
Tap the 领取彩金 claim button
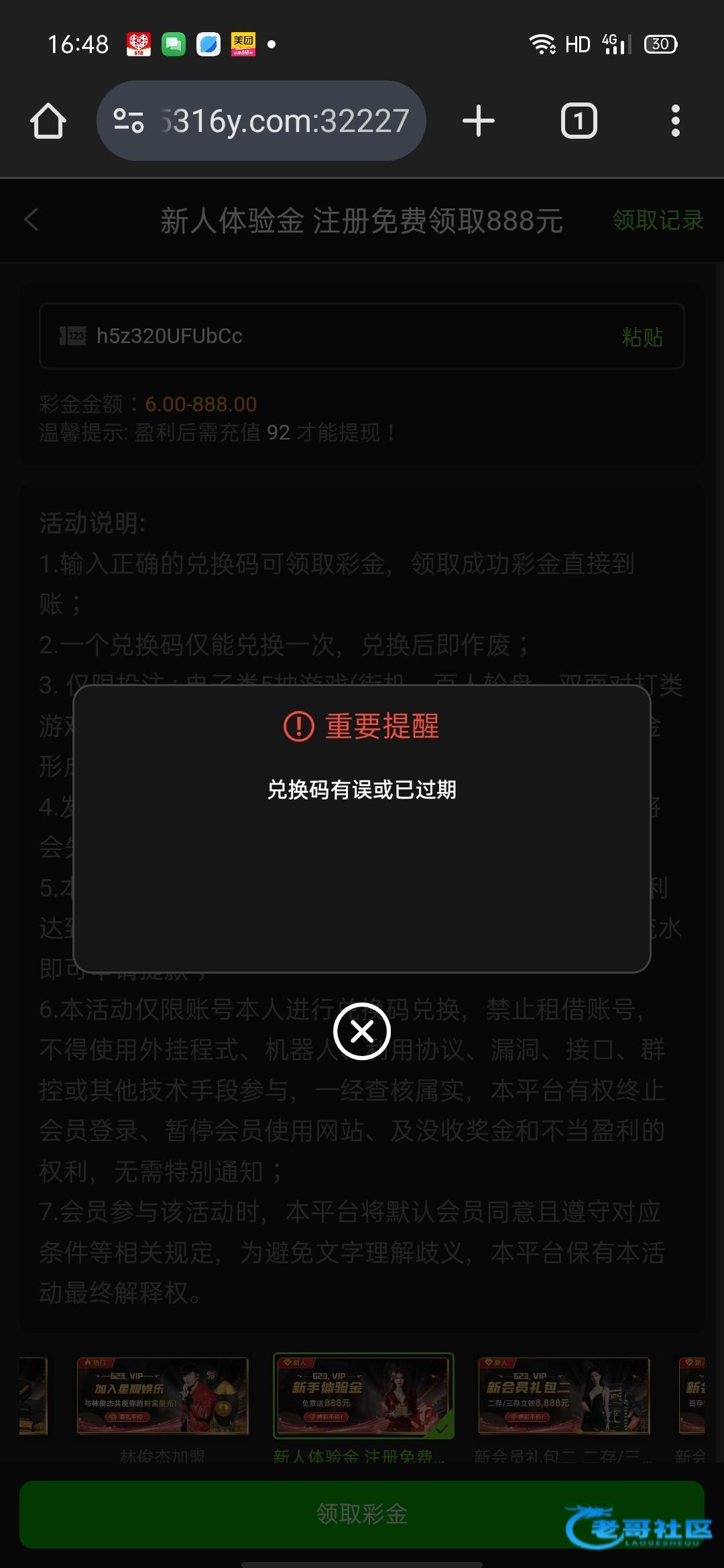[x=362, y=1514]
